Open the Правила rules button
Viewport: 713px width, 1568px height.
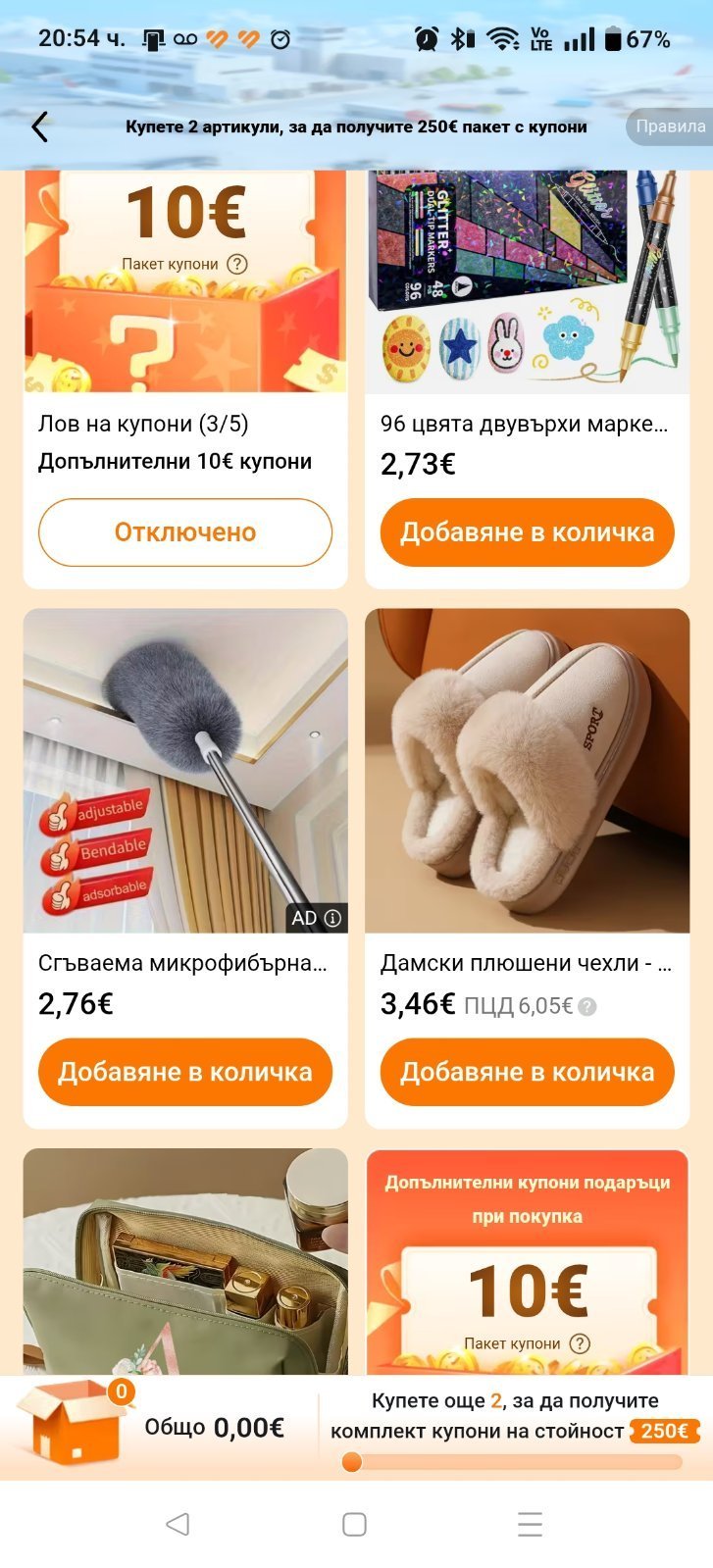pos(670,126)
